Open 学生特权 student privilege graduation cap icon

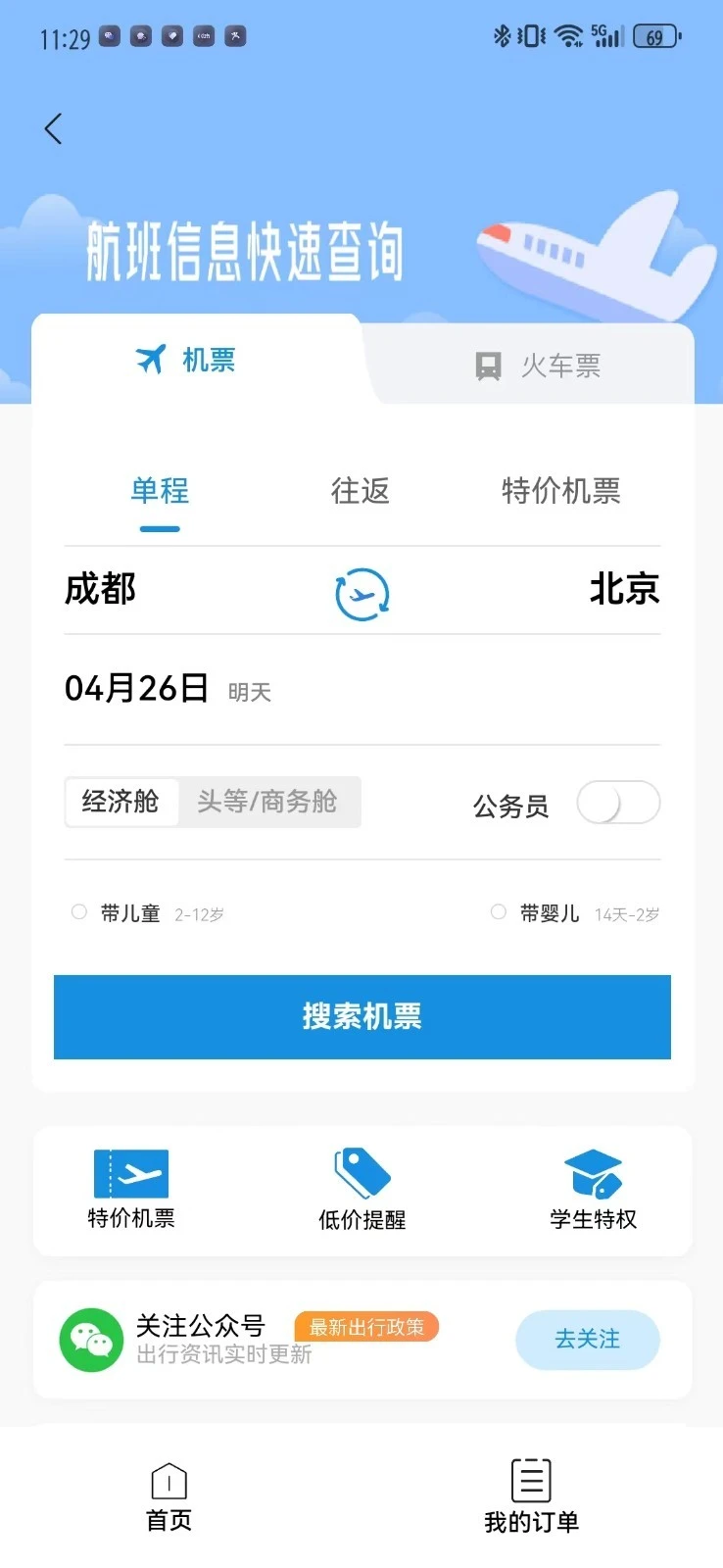(x=591, y=1173)
